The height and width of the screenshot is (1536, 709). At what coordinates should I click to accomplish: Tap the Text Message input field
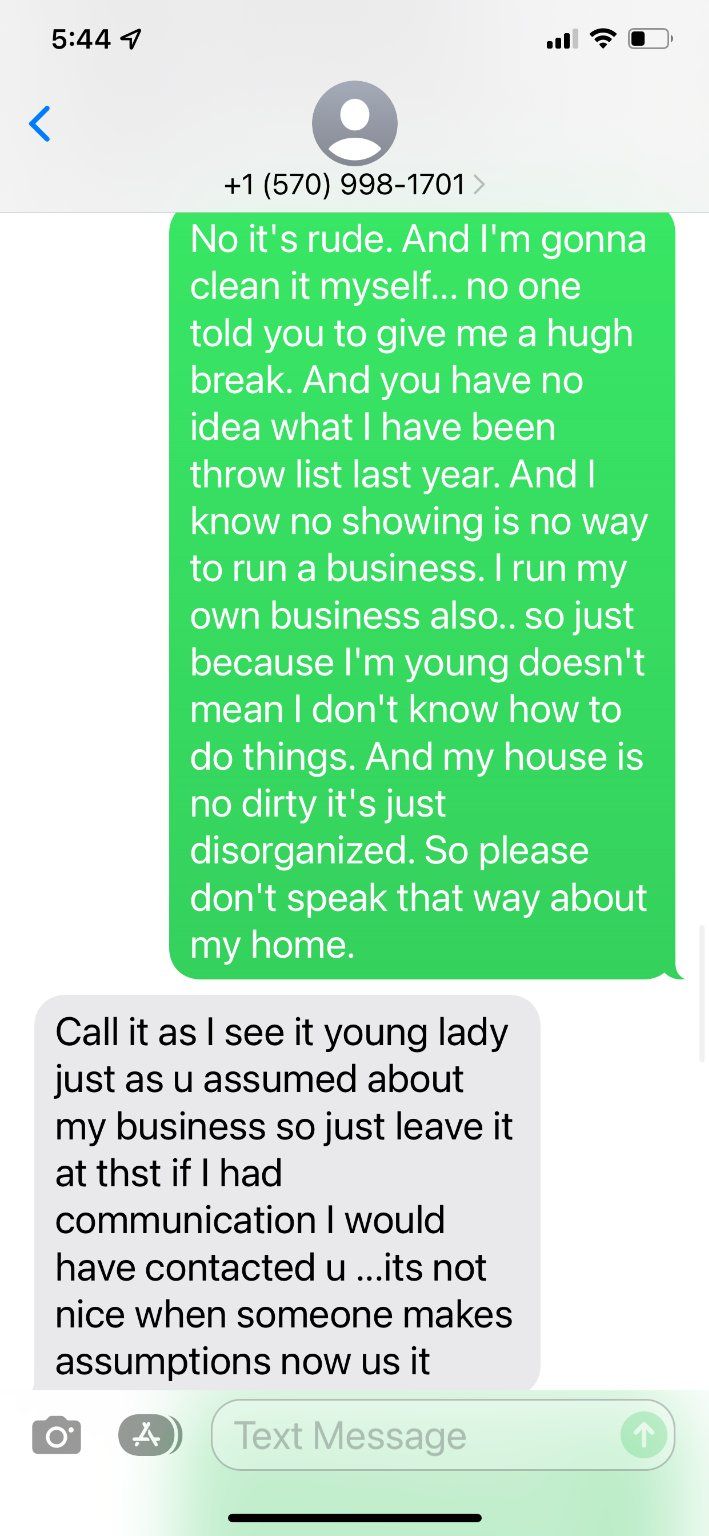pyautogui.click(x=443, y=1436)
